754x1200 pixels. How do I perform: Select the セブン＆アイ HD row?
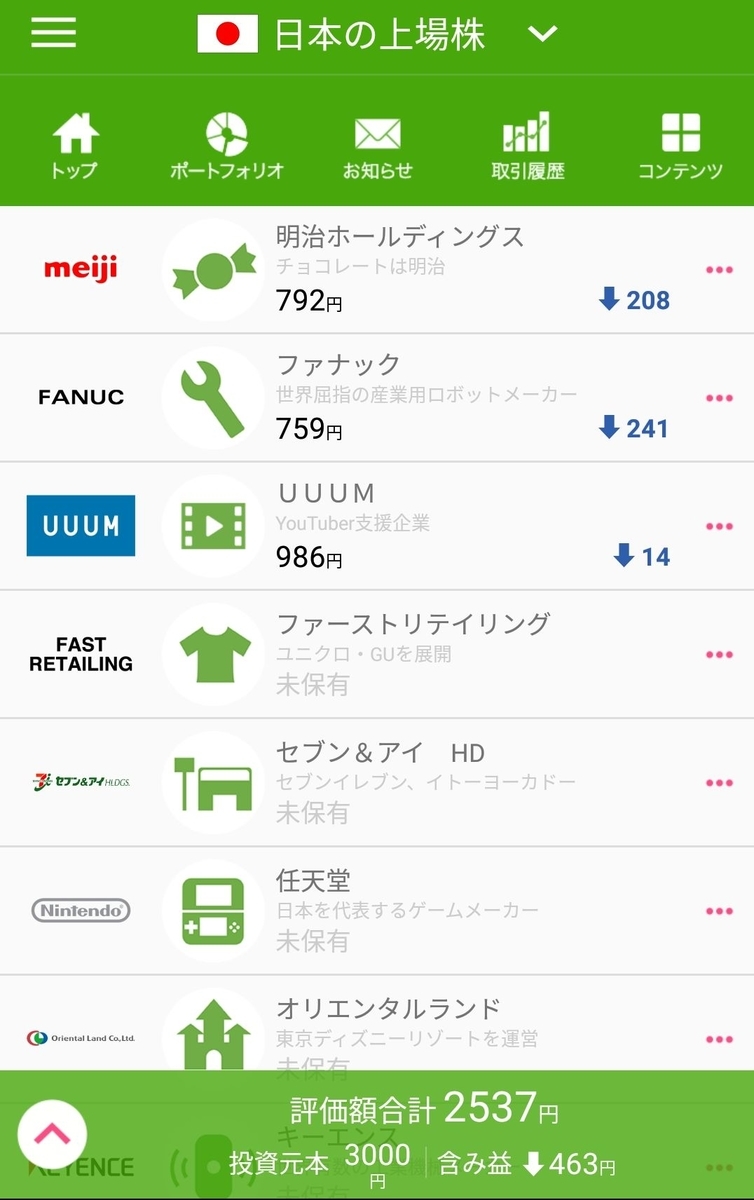tap(377, 783)
